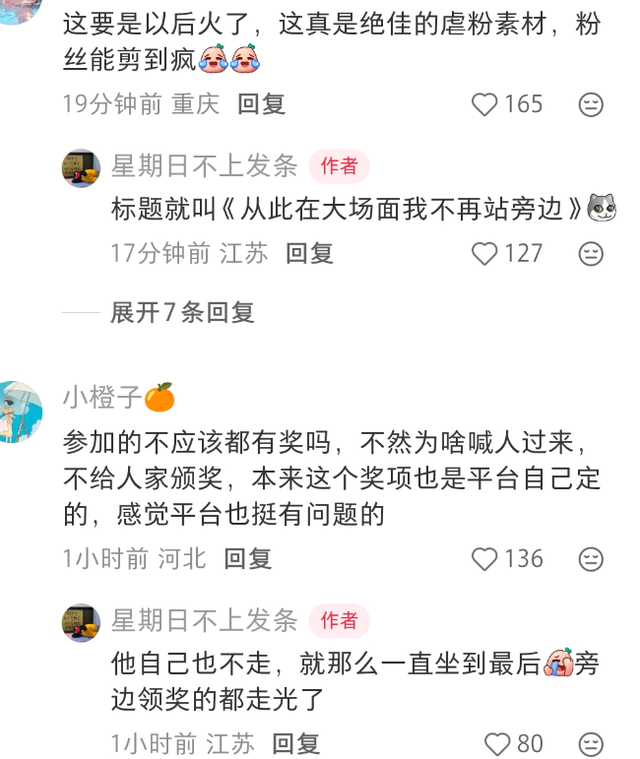Reply to the author's 1小时前 江苏 comment

tap(296, 743)
